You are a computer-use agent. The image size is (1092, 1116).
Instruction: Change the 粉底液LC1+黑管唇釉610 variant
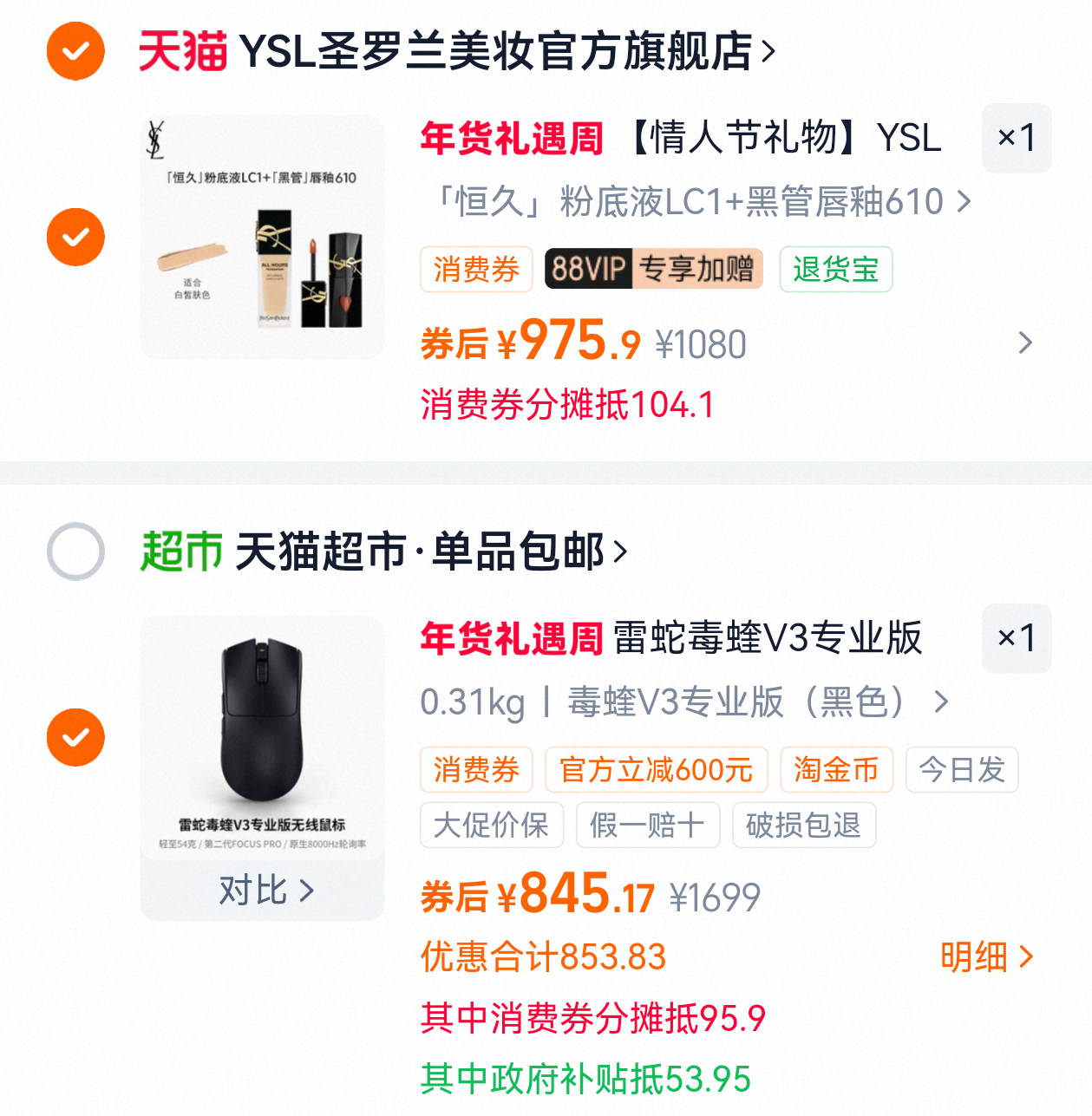coord(701,202)
